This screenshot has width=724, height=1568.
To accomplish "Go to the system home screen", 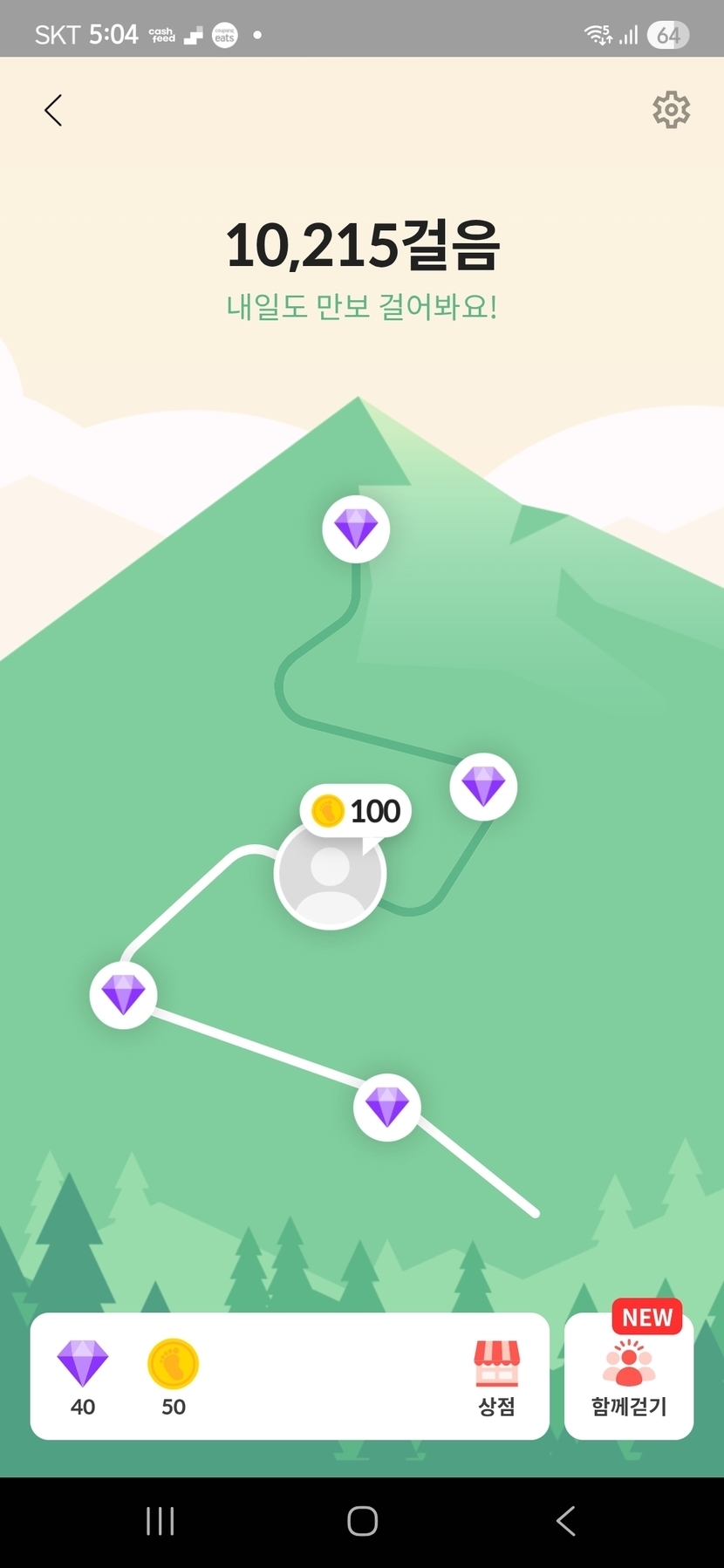I will (362, 1521).
